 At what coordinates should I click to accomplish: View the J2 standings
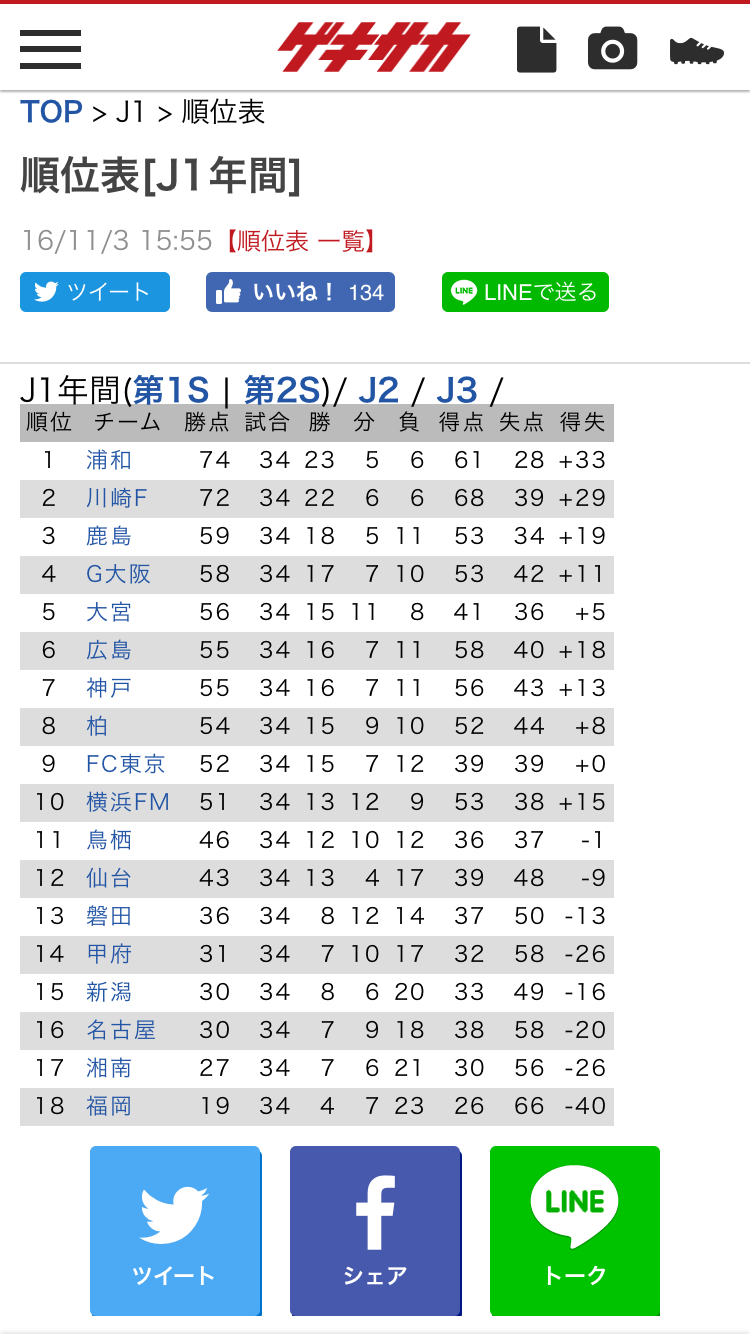pos(378,389)
